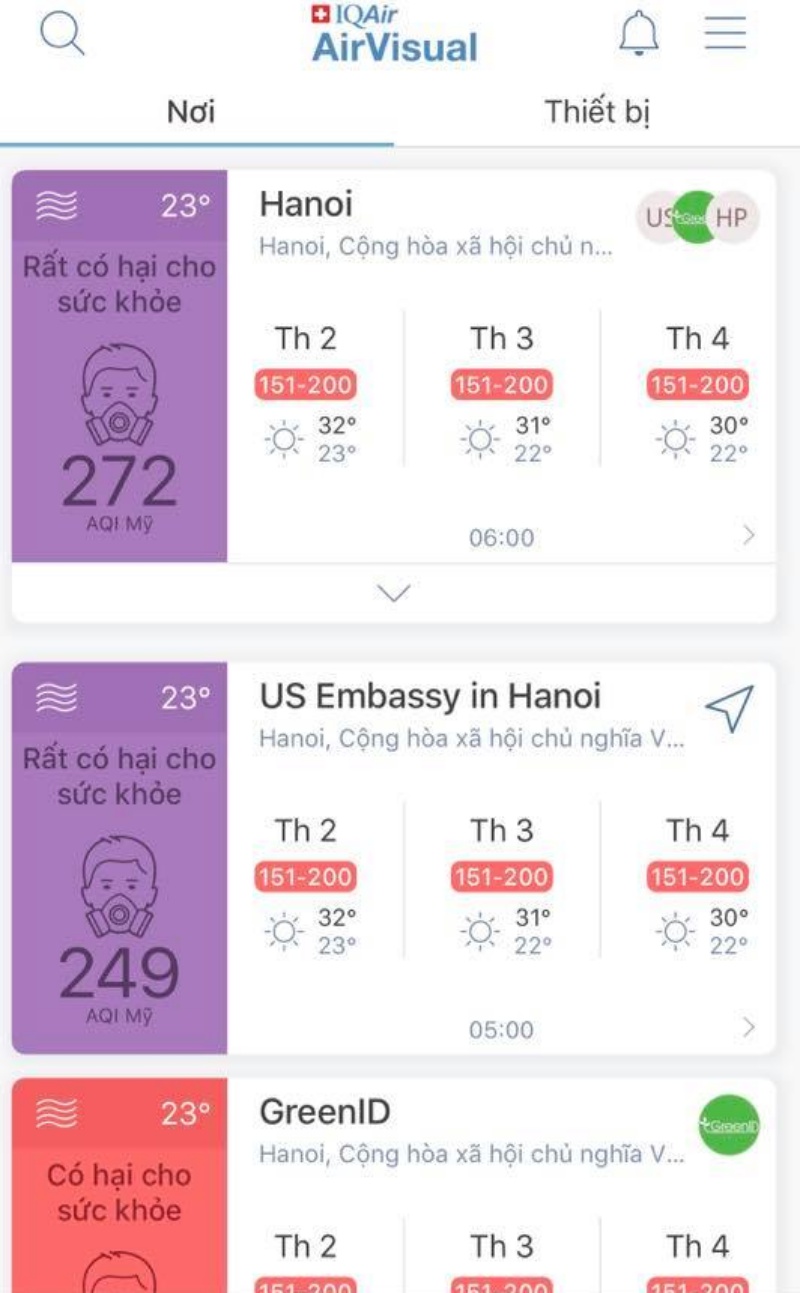
Task: Tap the forecast arrow on Hanoi card
Action: (750, 536)
